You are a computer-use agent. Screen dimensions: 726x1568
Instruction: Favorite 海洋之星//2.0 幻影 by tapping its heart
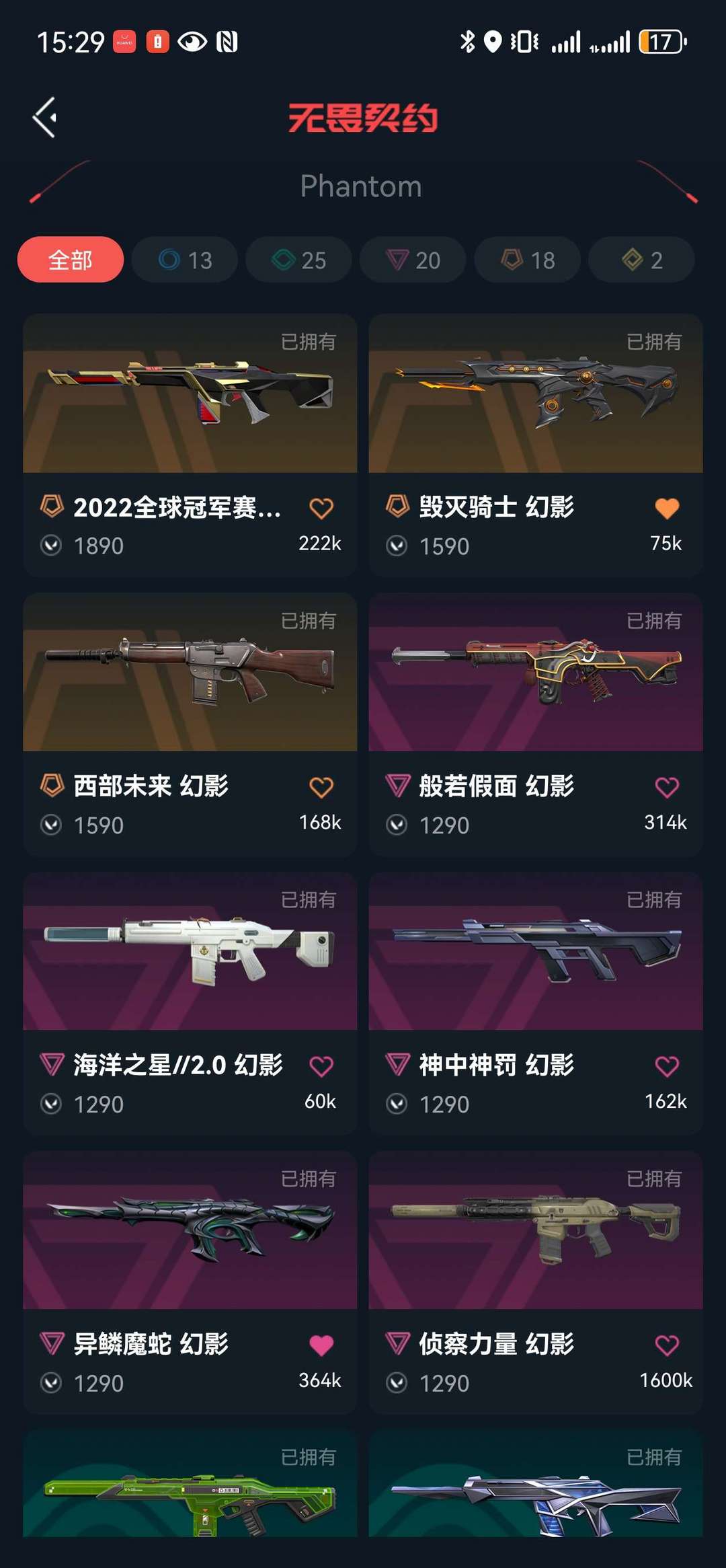coord(321,1065)
